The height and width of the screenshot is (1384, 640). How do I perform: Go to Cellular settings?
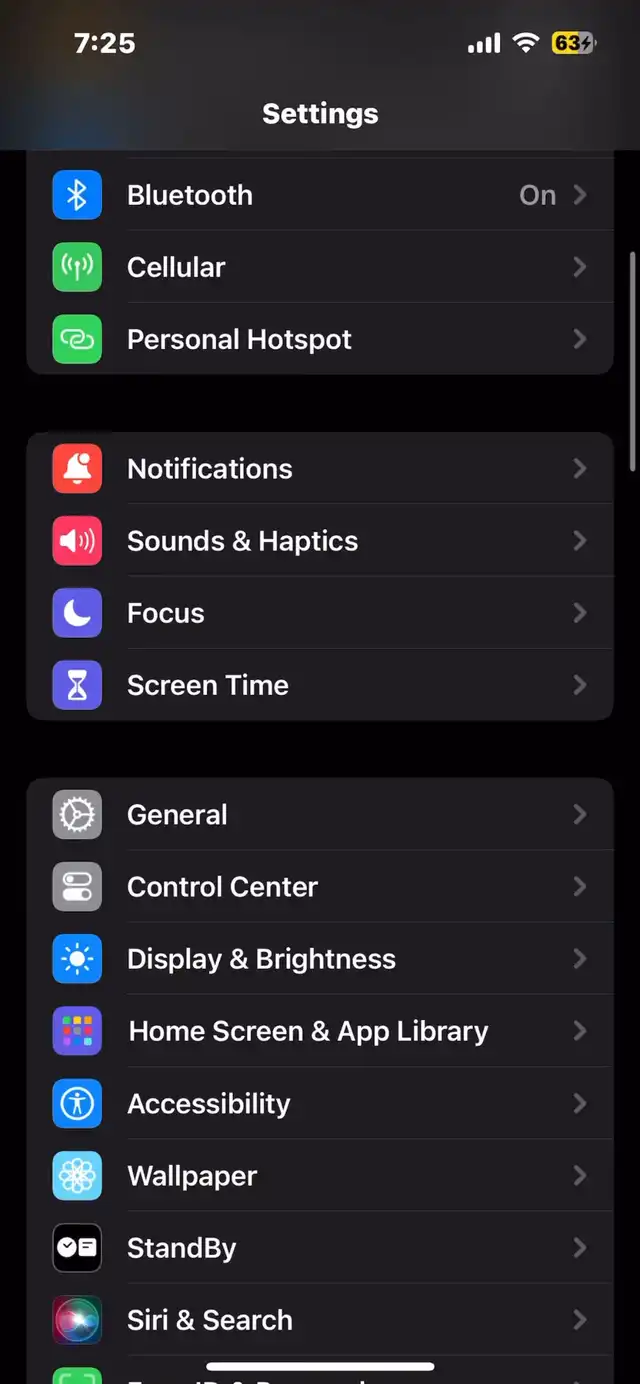coord(320,267)
